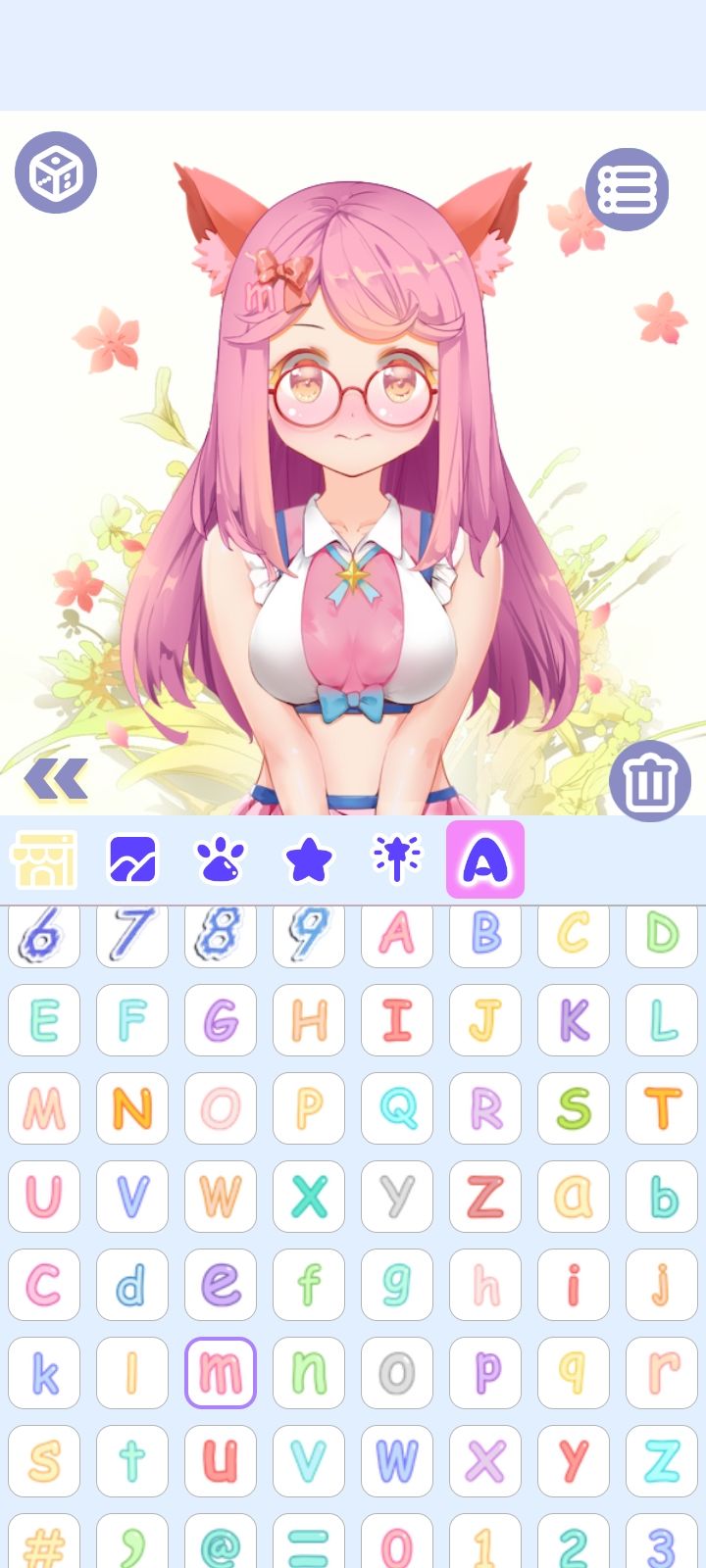The image size is (706, 1568).
Task: Switch to the letter A sticker tab
Action: click(485, 861)
